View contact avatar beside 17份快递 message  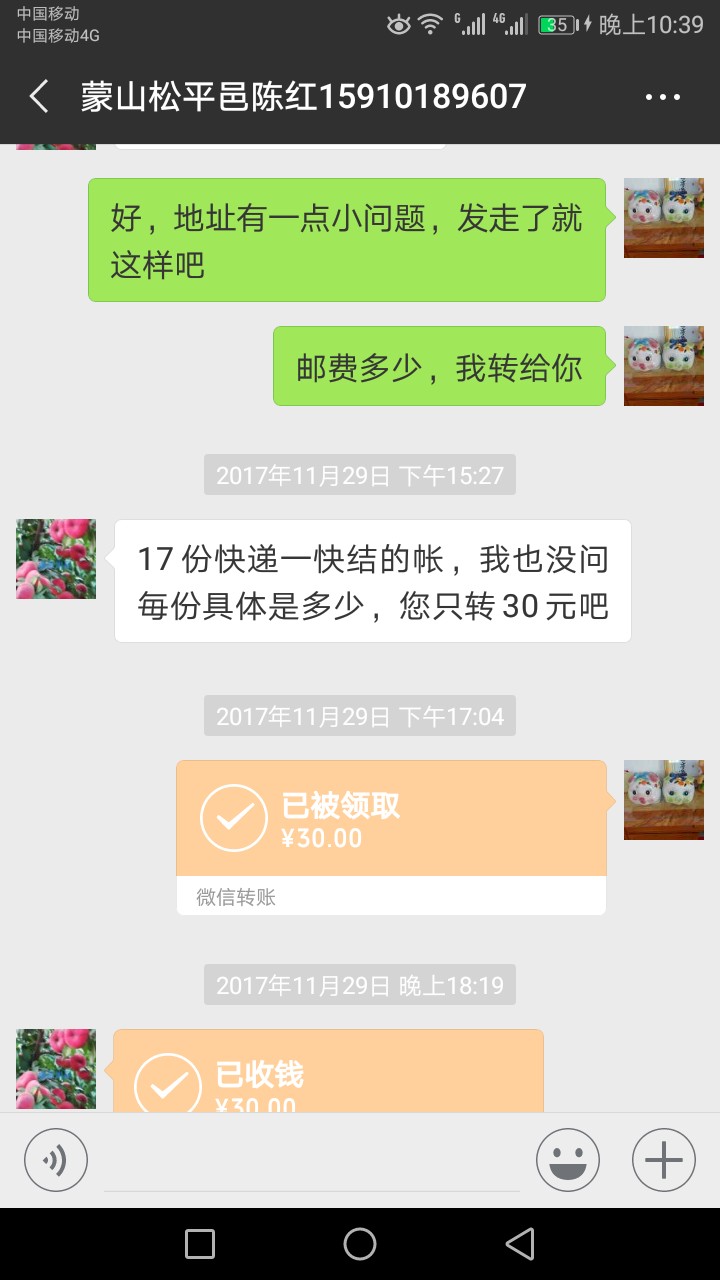[x=56, y=559]
